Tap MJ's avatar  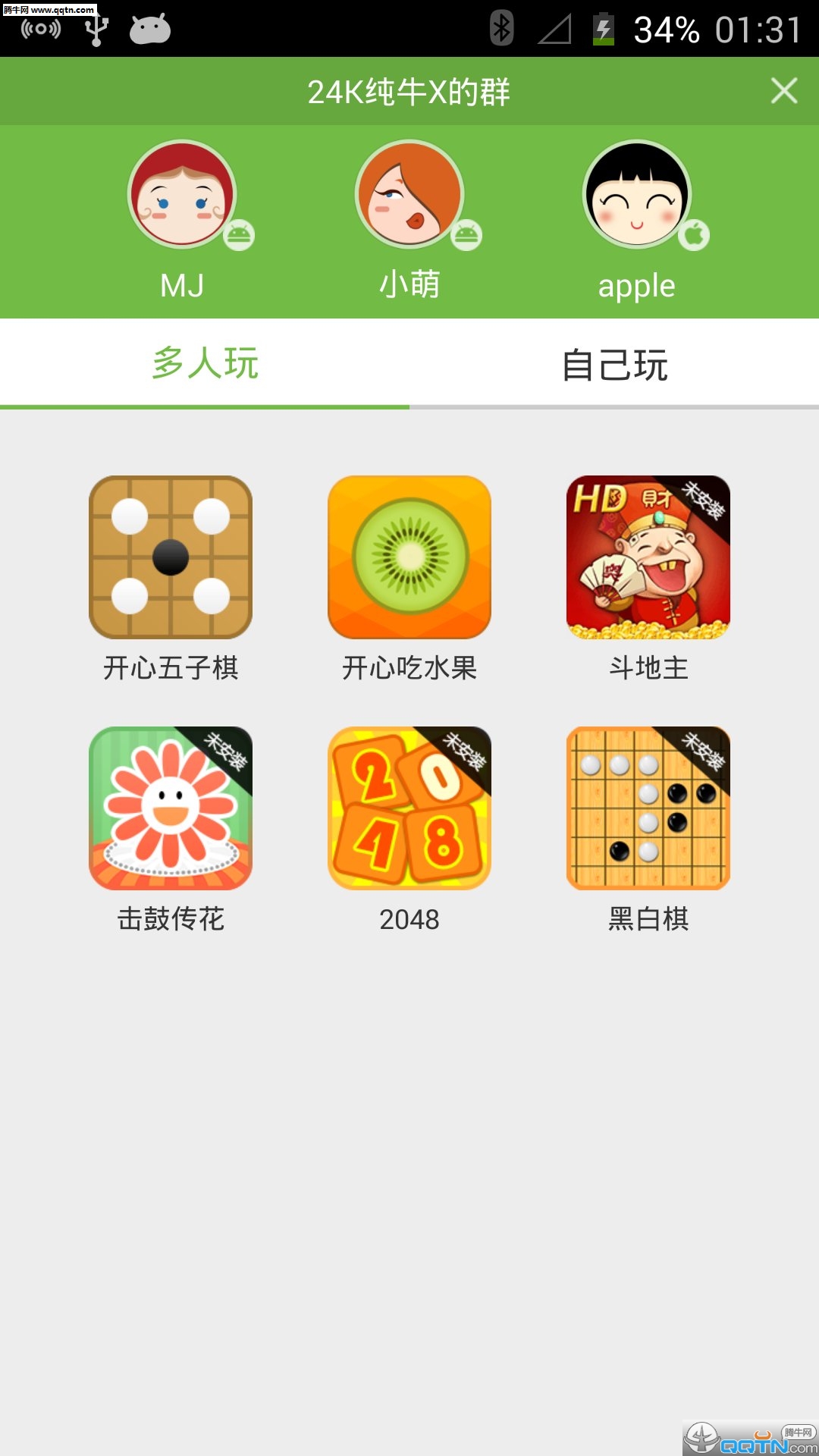[182, 194]
